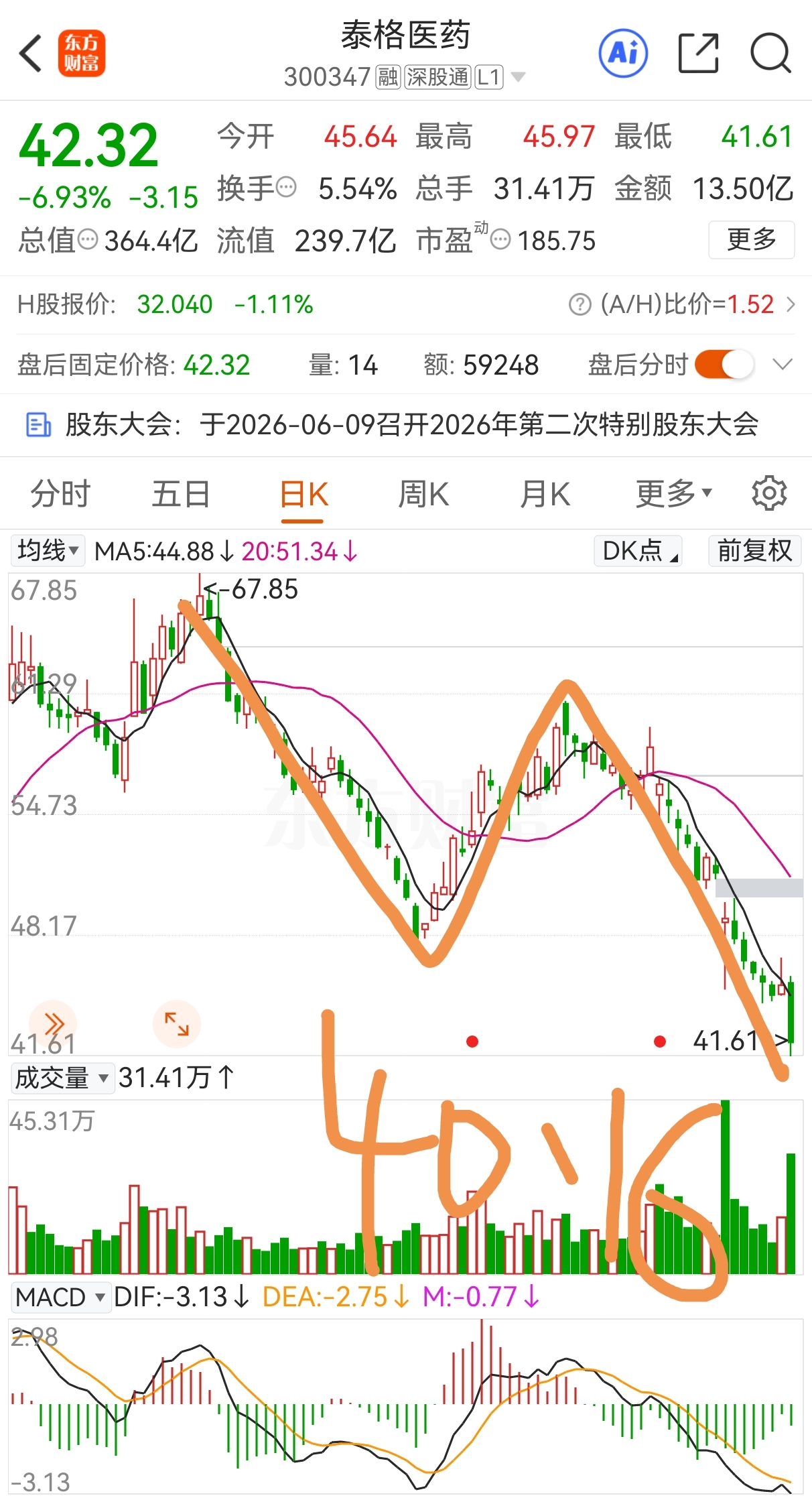Switch to the 五日 tab
Viewport: 812px width, 1506px height.
[181, 495]
